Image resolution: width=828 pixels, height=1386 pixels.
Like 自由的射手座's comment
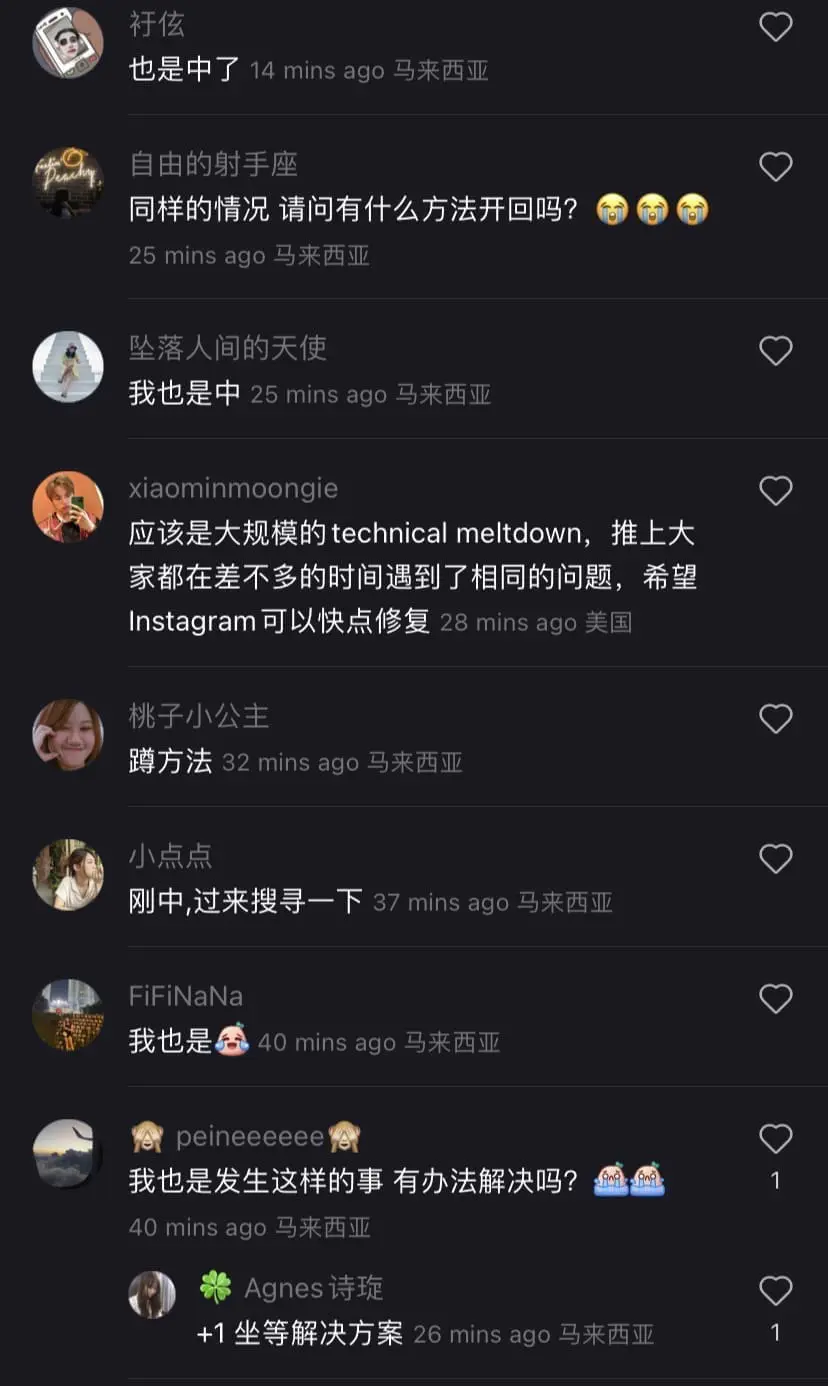pos(776,167)
